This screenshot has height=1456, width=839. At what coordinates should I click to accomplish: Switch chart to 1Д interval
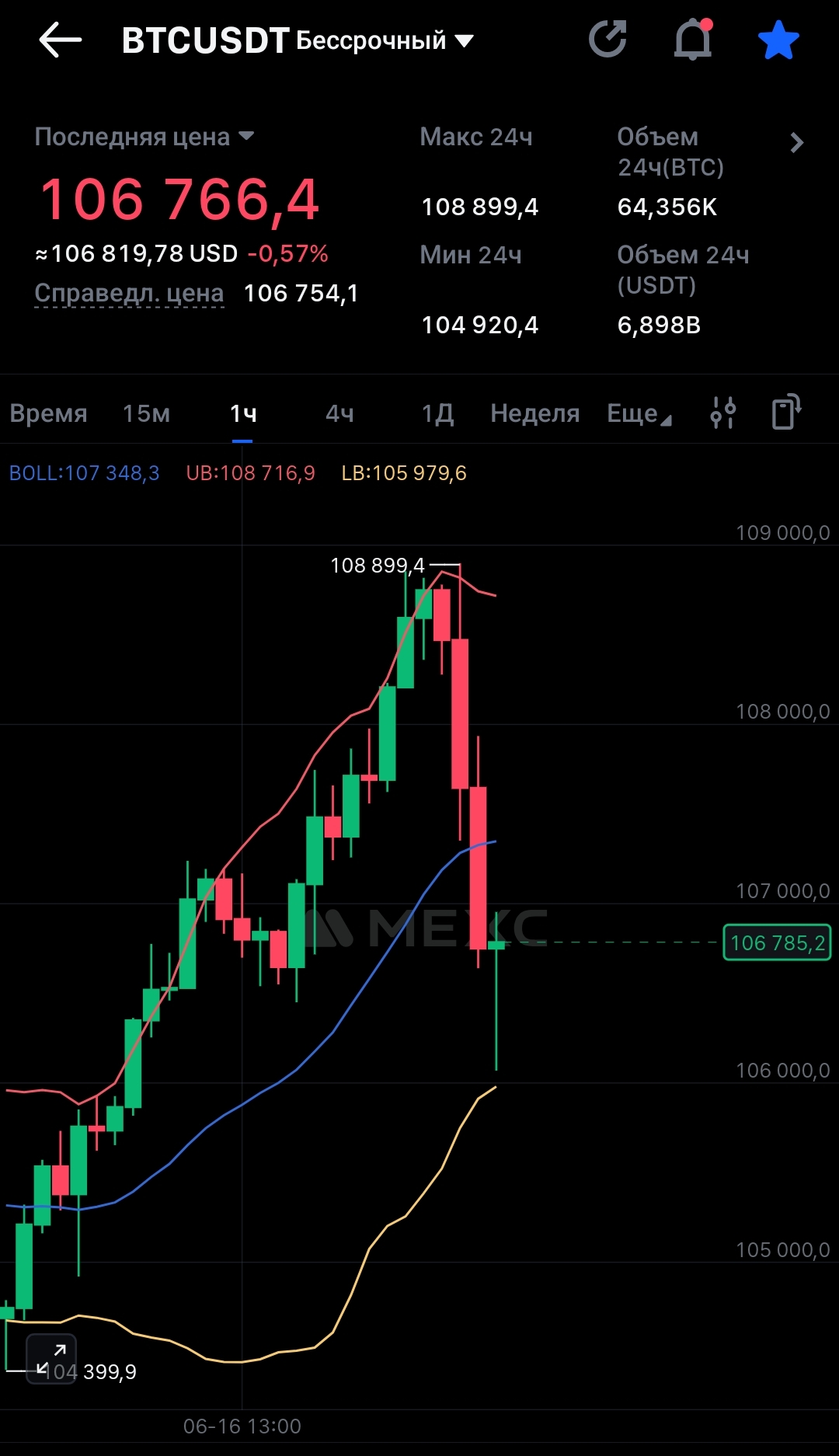(x=437, y=413)
